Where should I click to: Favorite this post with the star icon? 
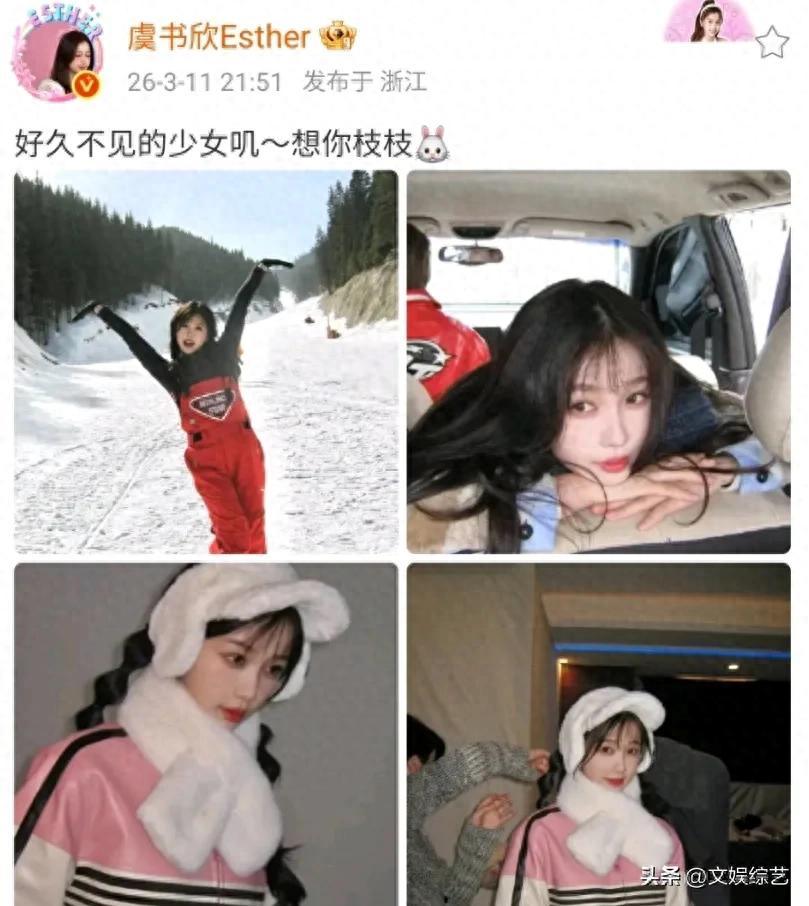771,42
